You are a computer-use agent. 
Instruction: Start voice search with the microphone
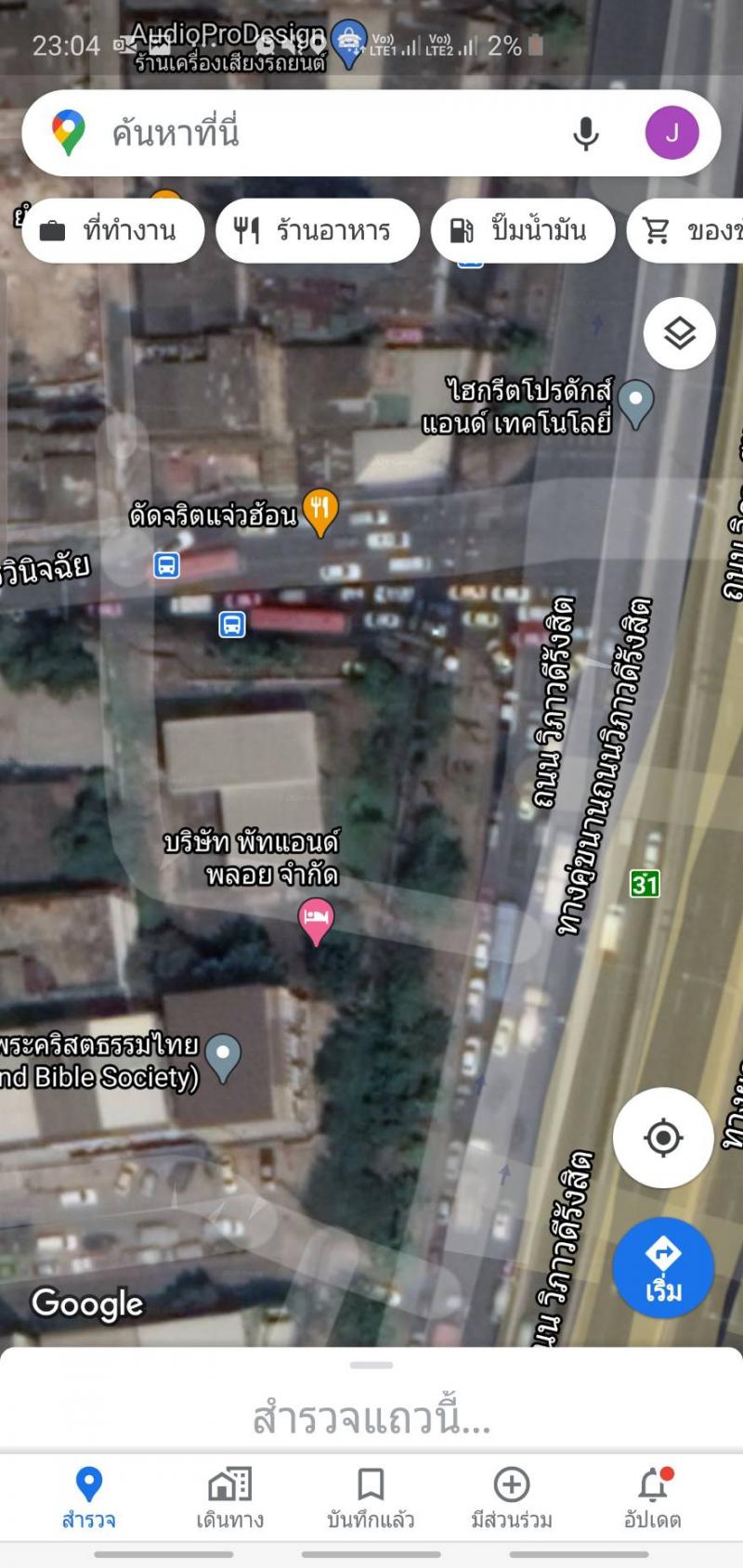[585, 134]
